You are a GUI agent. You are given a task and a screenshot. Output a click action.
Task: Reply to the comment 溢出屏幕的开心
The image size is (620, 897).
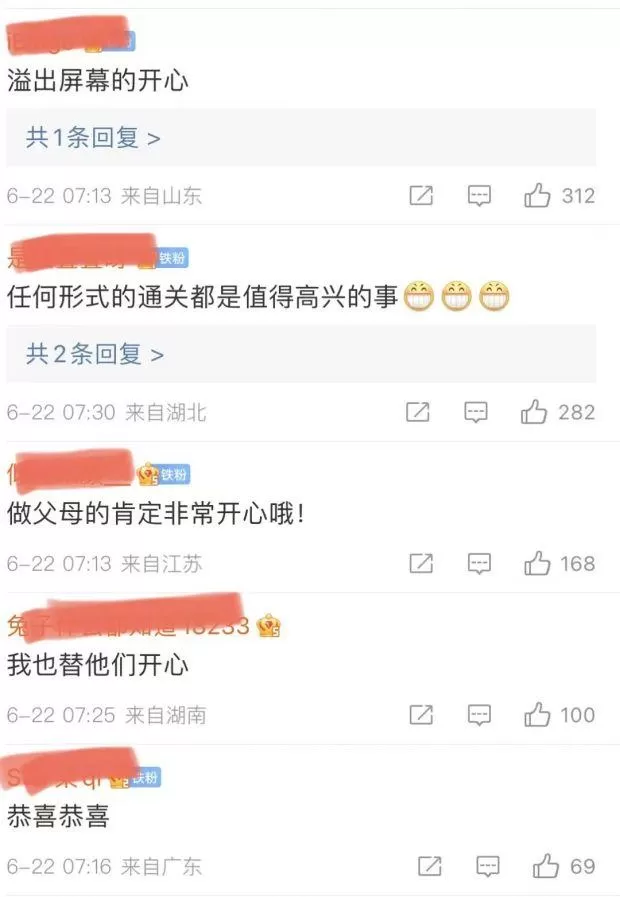480,196
